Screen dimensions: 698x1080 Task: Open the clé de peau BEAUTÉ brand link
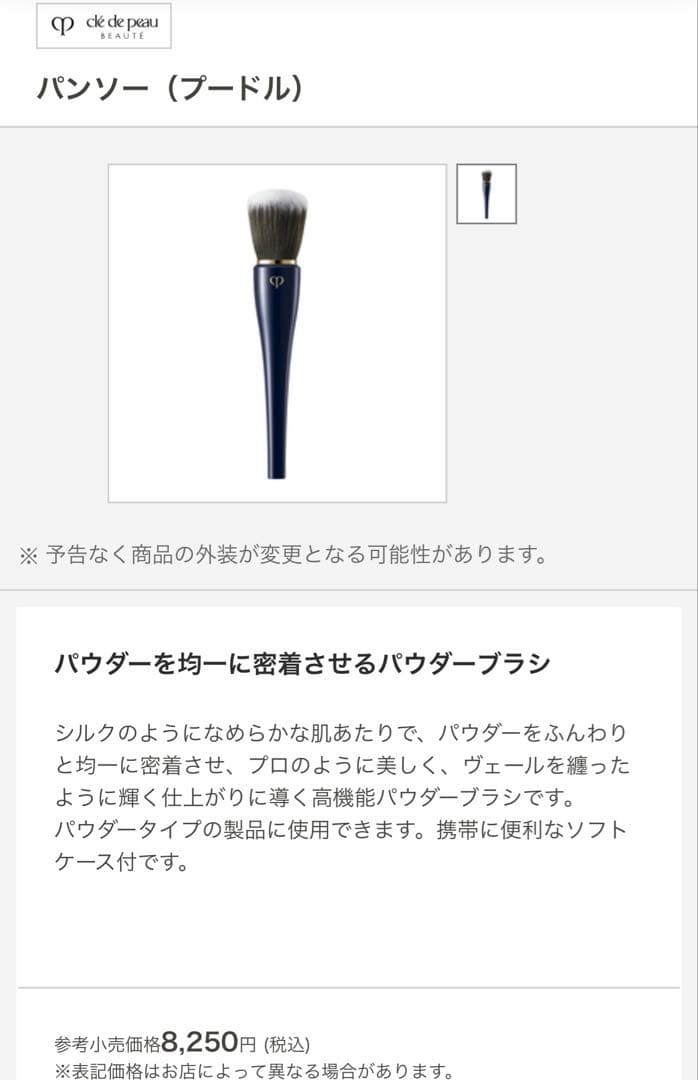tap(104, 26)
